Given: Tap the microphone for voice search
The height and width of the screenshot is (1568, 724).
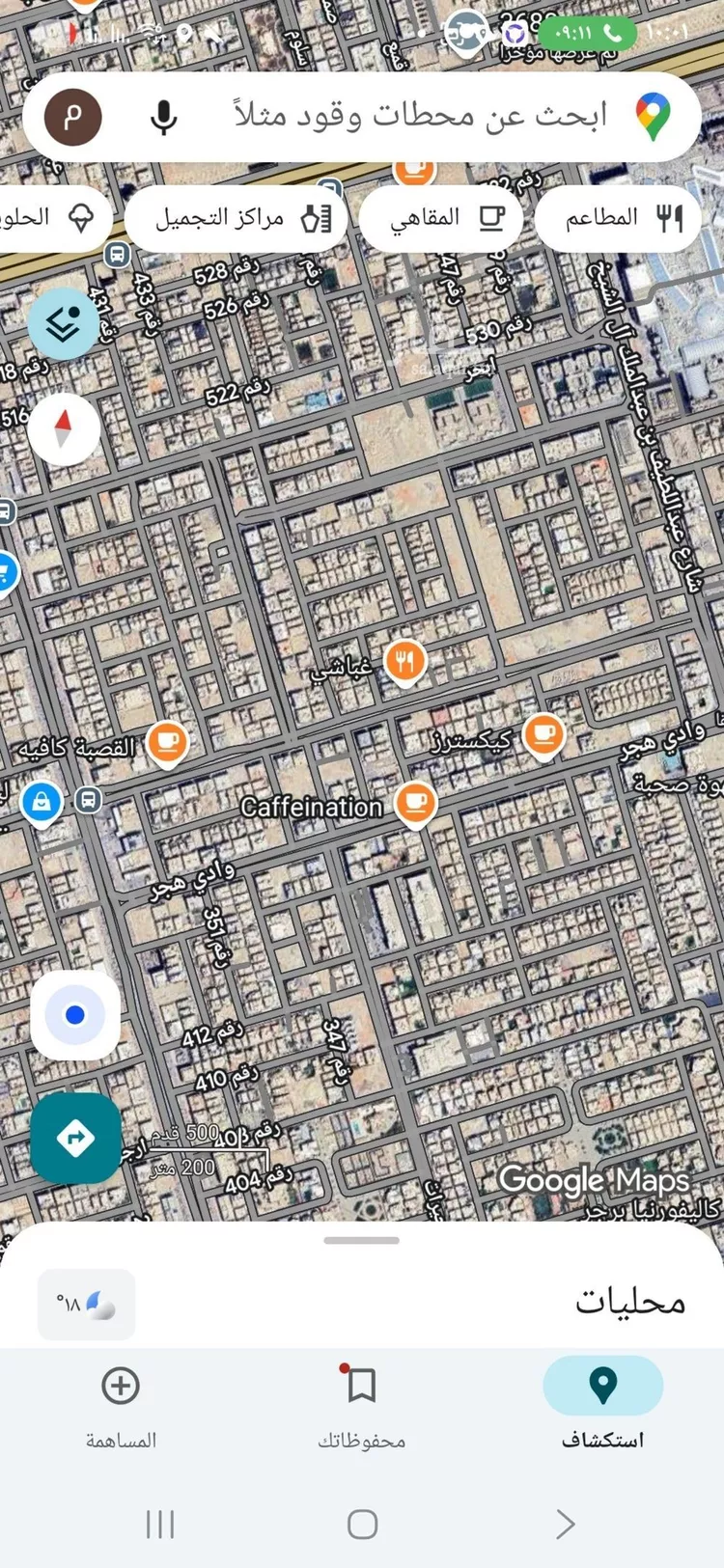Looking at the screenshot, I should click(164, 117).
